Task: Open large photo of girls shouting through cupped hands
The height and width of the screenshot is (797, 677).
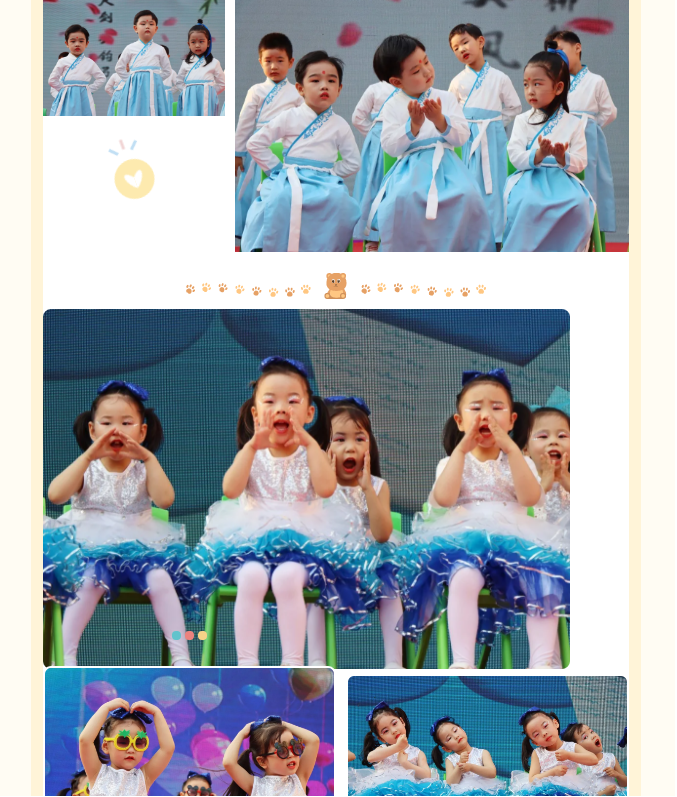Action: (306, 488)
